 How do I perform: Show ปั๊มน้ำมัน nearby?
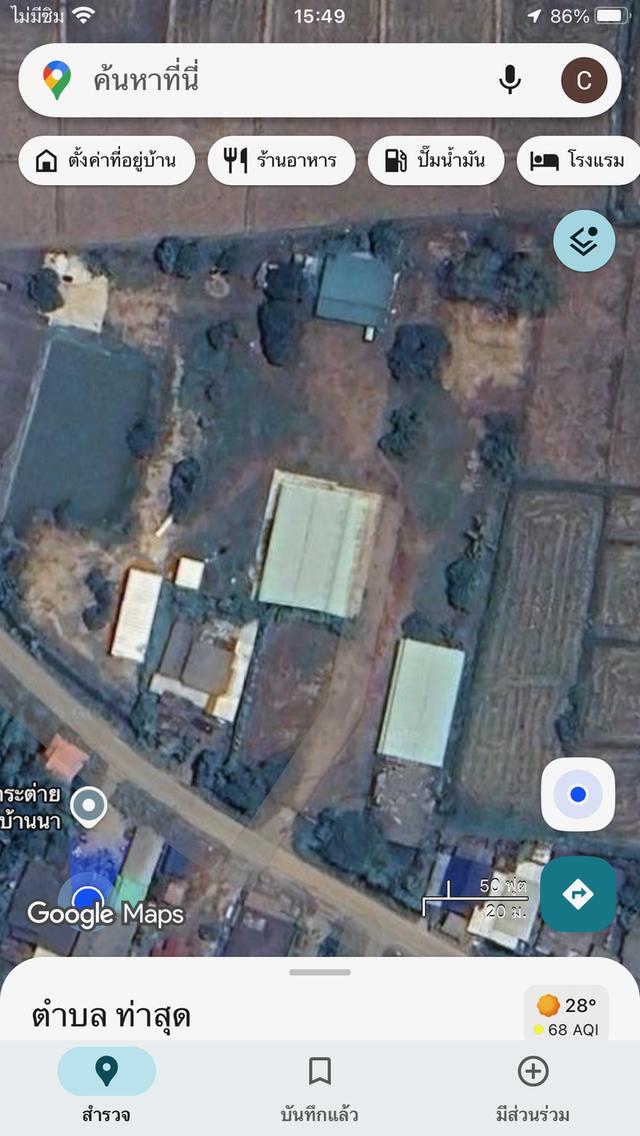coord(435,161)
